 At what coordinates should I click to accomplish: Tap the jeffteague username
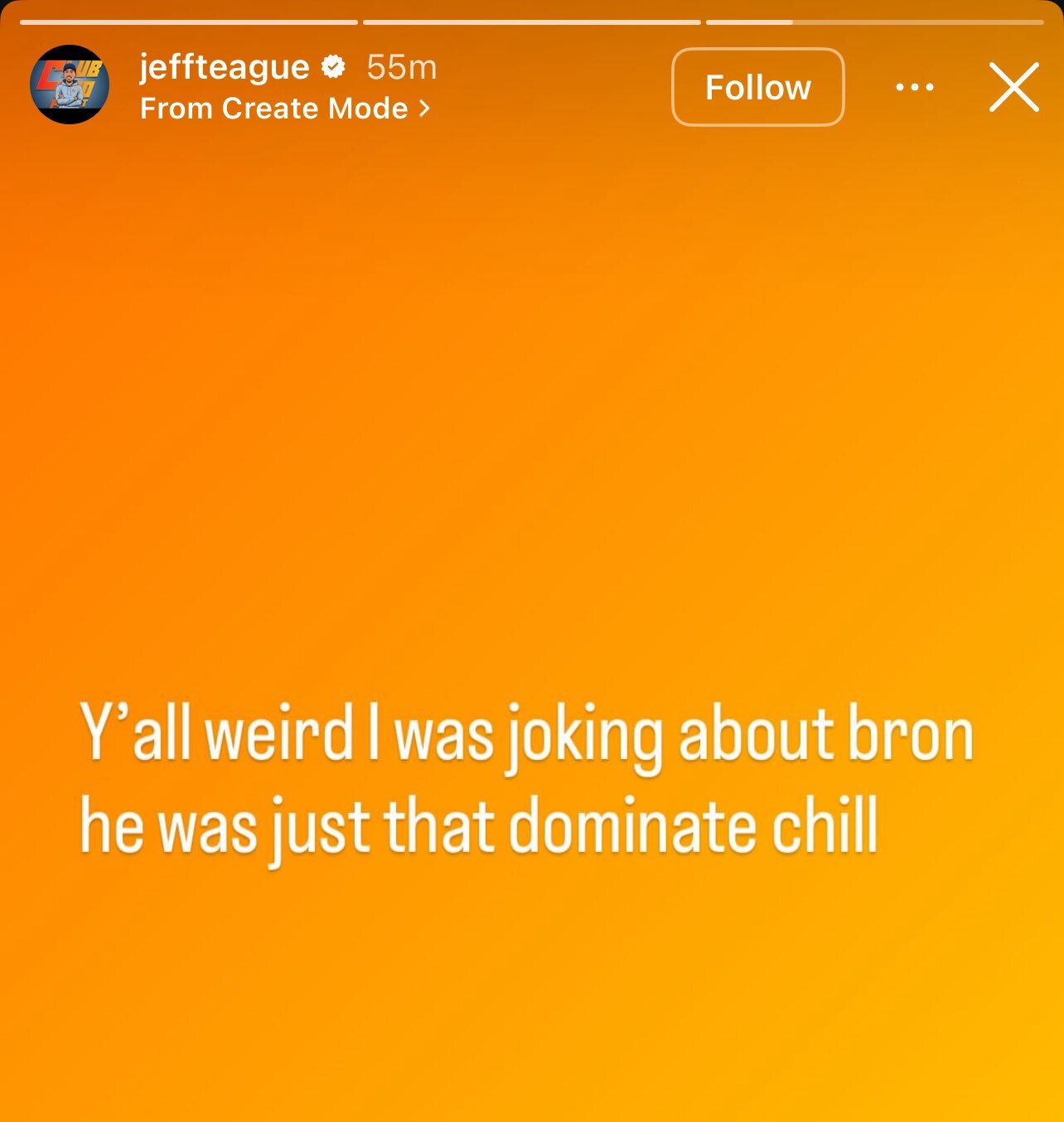(224, 67)
